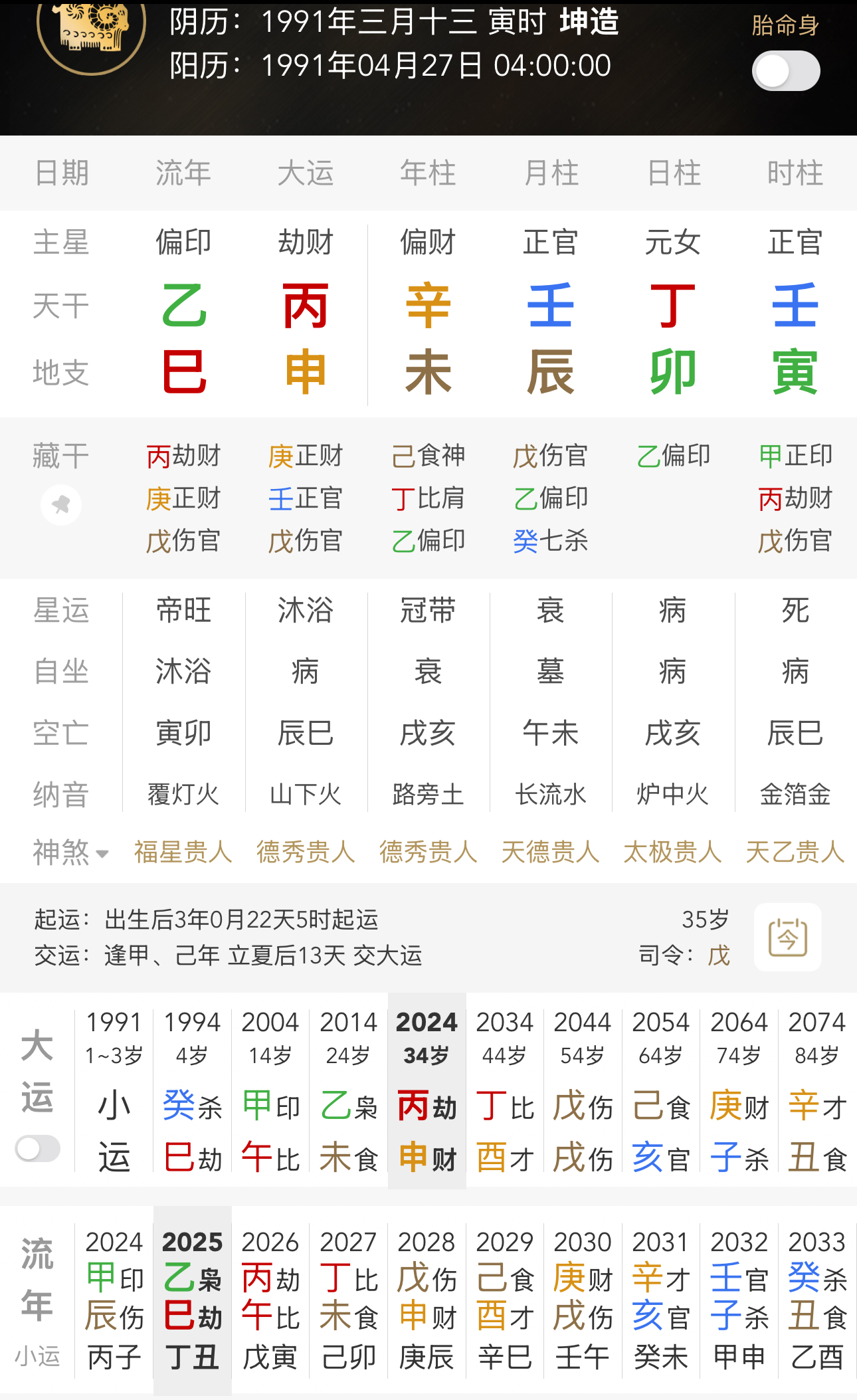Select the 2074 辛丑 大运 column
The image size is (857, 1400).
click(817, 1090)
